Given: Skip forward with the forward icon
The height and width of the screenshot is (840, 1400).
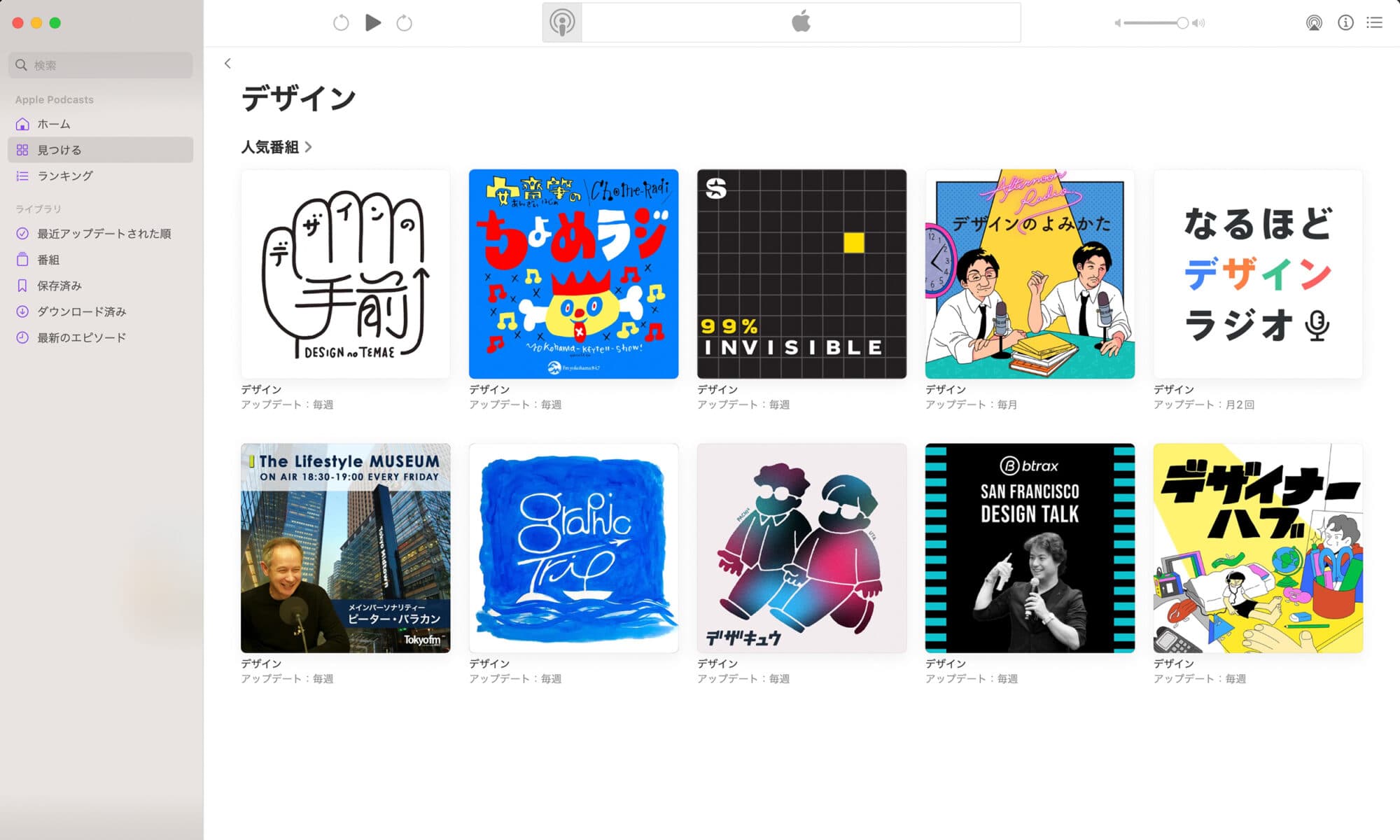Looking at the screenshot, I should tap(405, 23).
